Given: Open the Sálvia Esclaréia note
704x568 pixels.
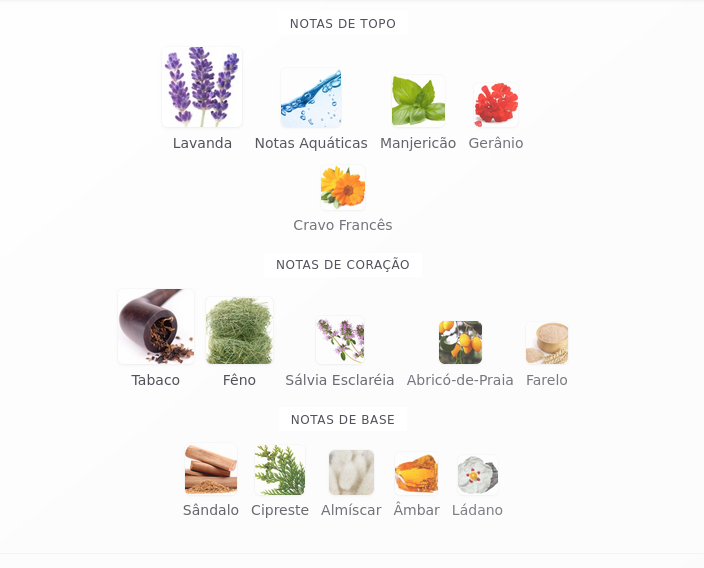Looking at the screenshot, I should tap(340, 352).
